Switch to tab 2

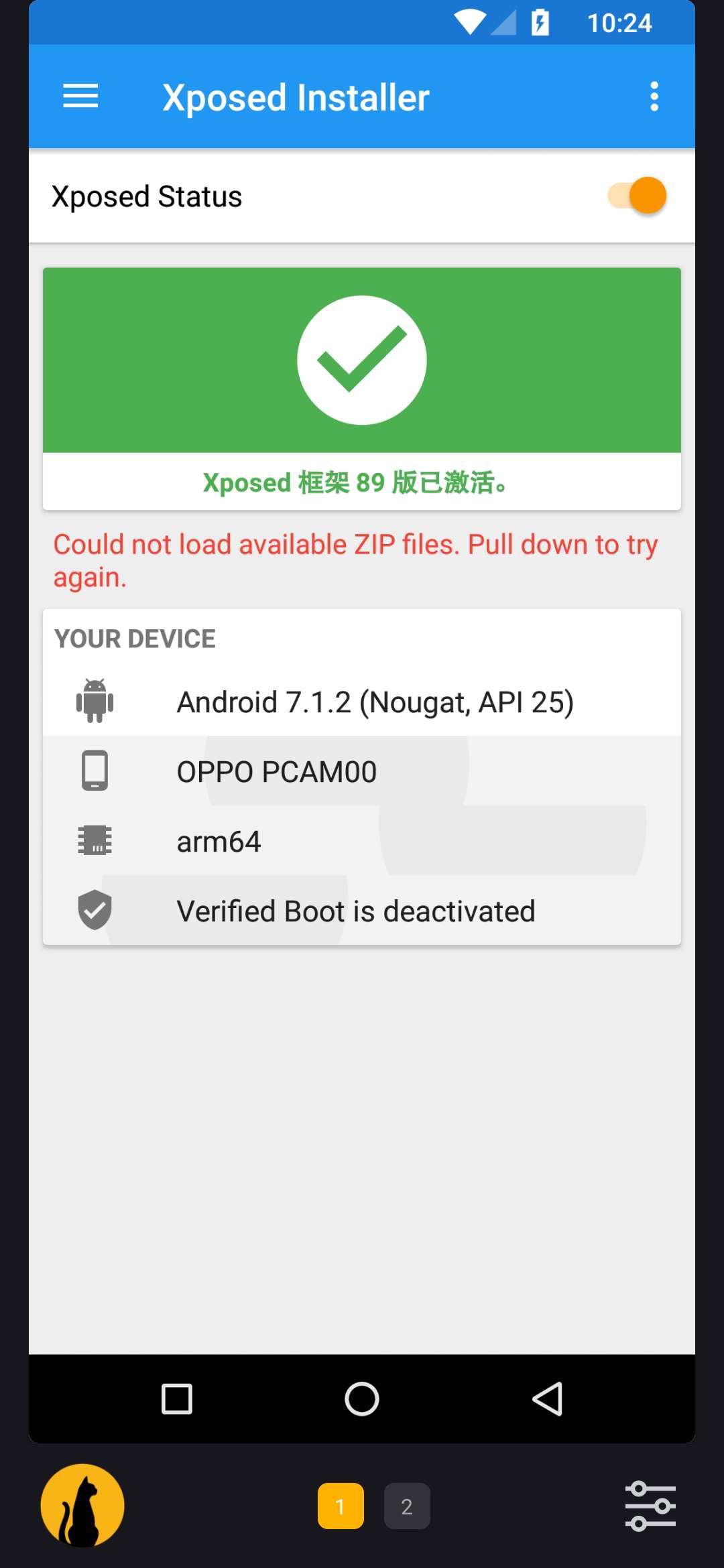(407, 1506)
